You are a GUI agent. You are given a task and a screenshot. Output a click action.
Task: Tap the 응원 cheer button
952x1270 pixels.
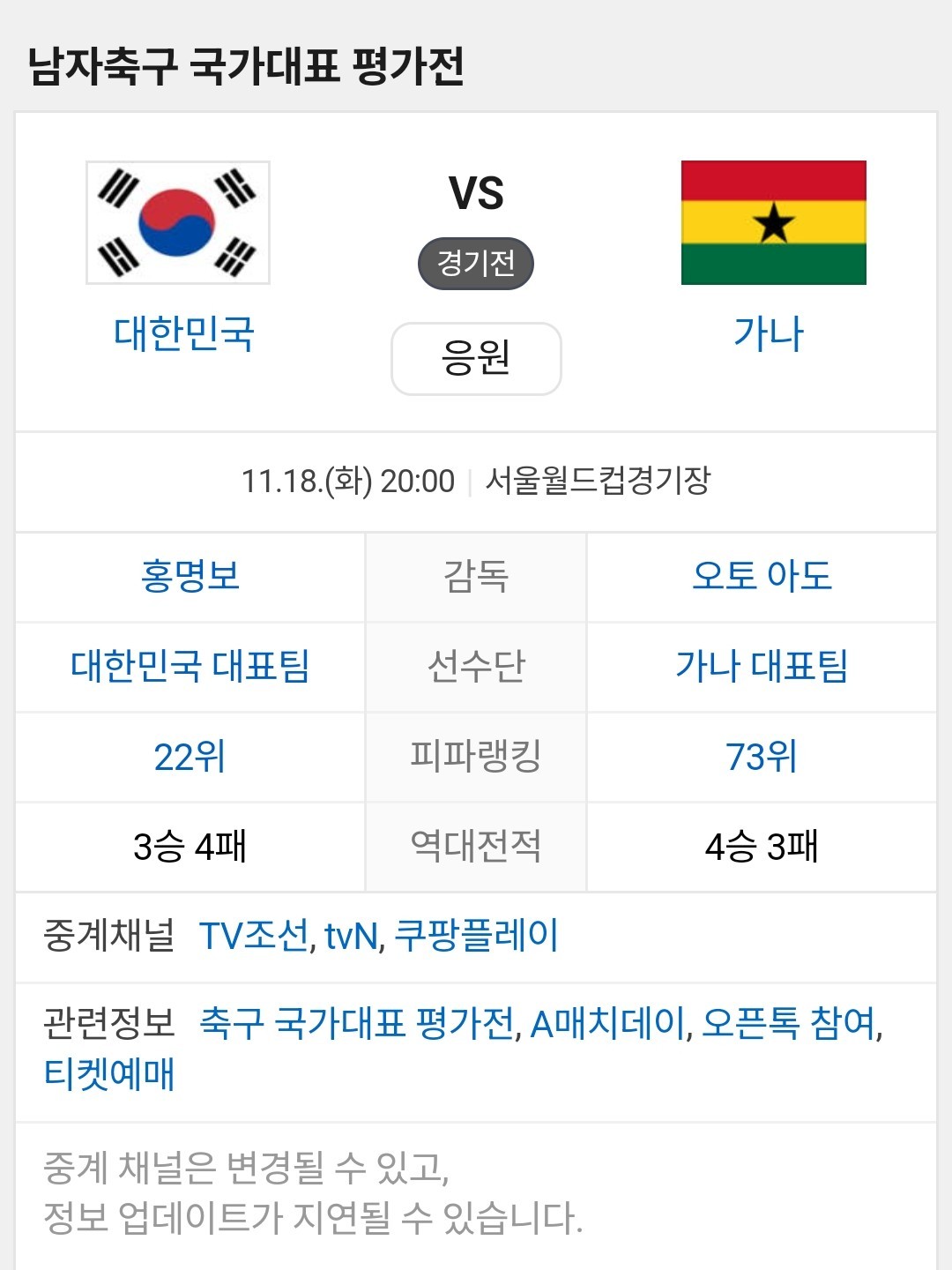pyautogui.click(x=476, y=358)
